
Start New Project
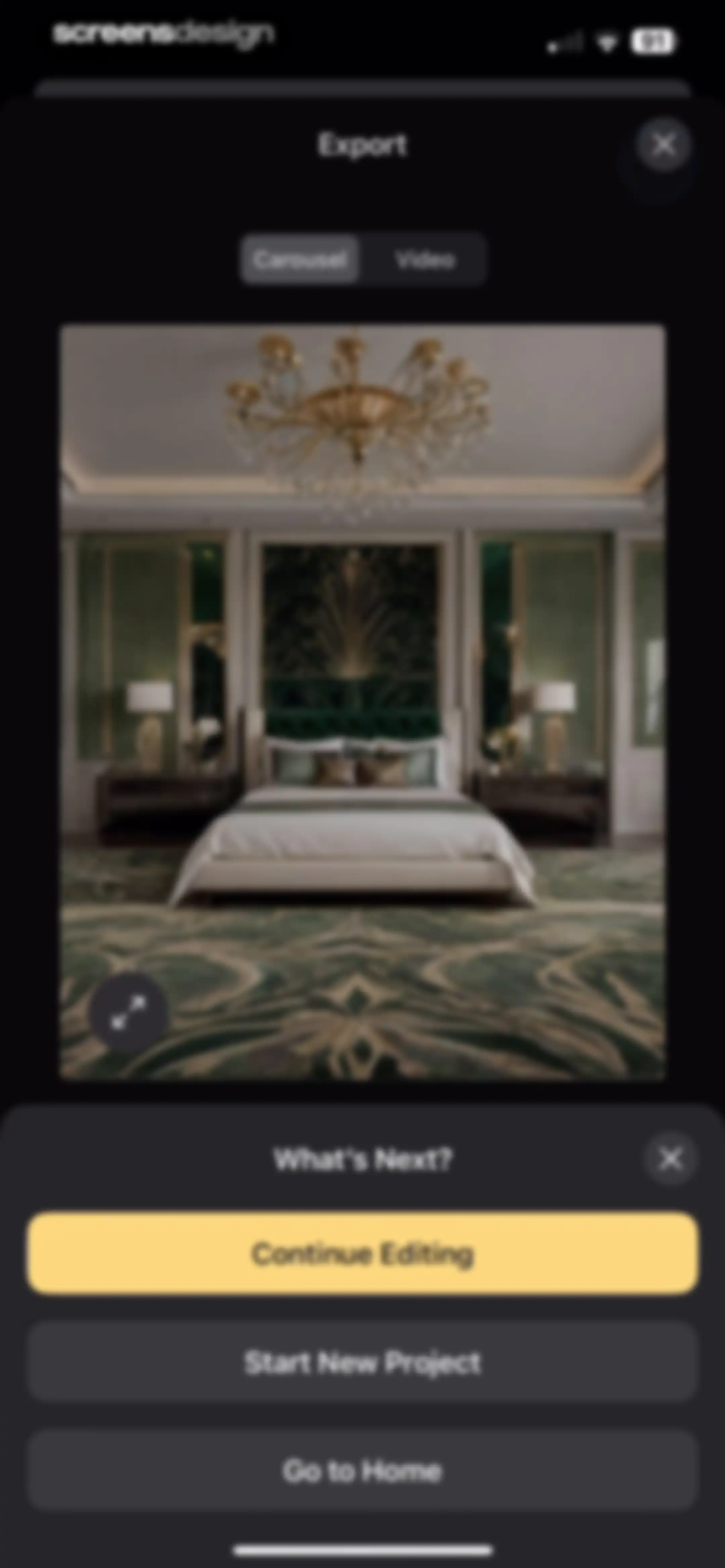pos(363,1362)
